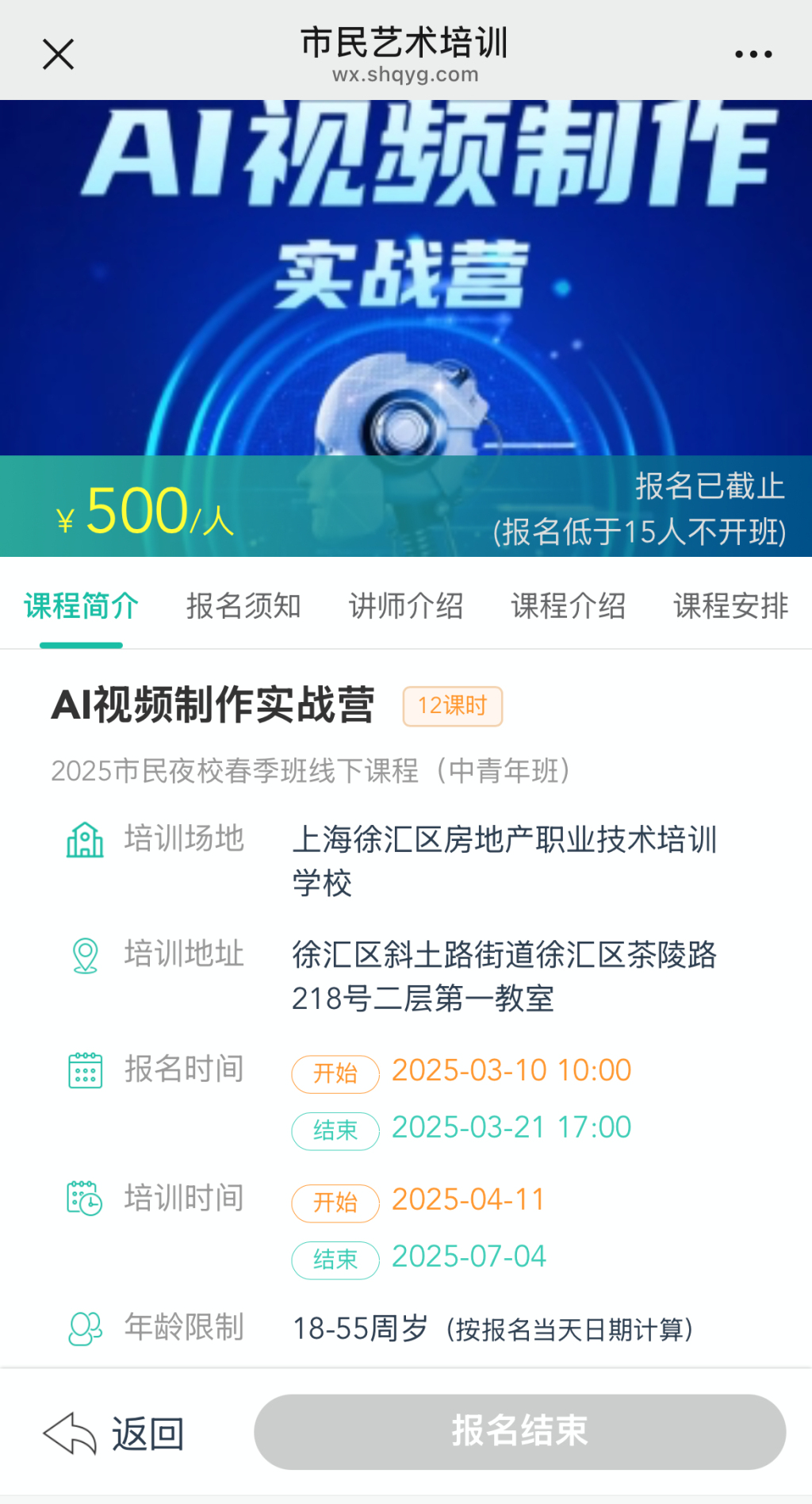Tap the 报名结束 button
The height and width of the screenshot is (1504, 812).
click(519, 1432)
